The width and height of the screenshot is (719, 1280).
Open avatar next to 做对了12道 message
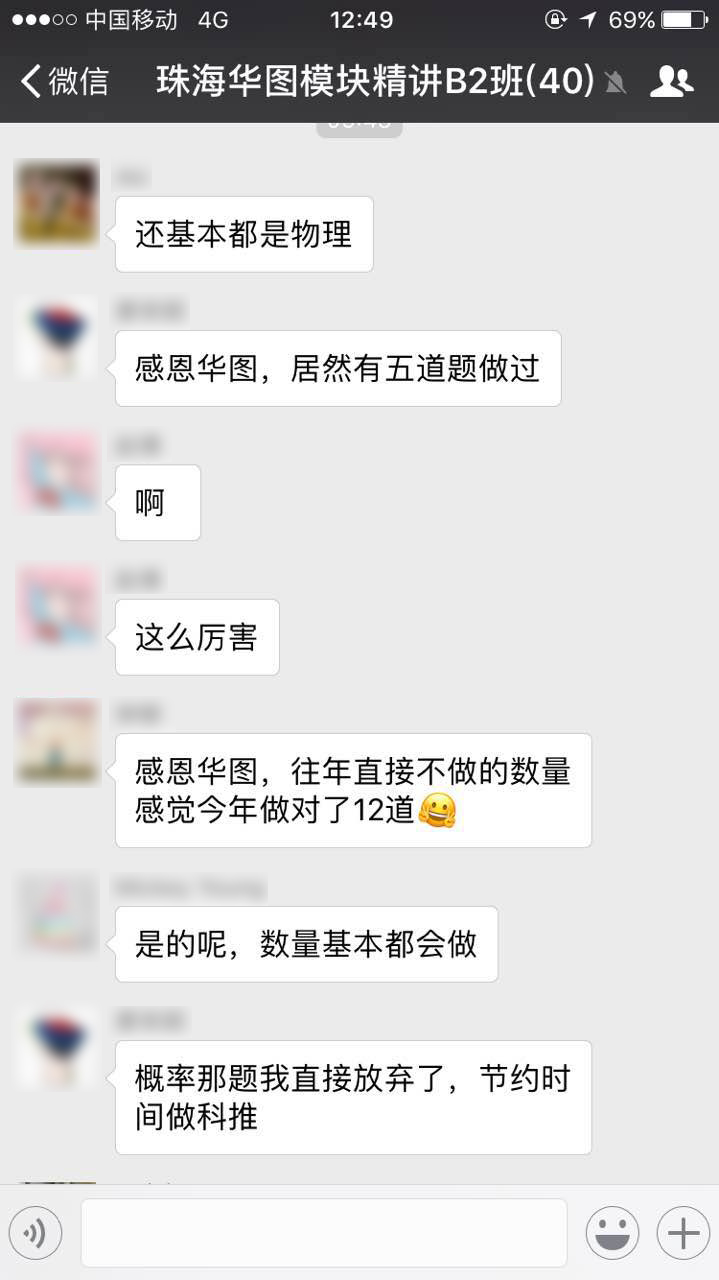coord(57,741)
